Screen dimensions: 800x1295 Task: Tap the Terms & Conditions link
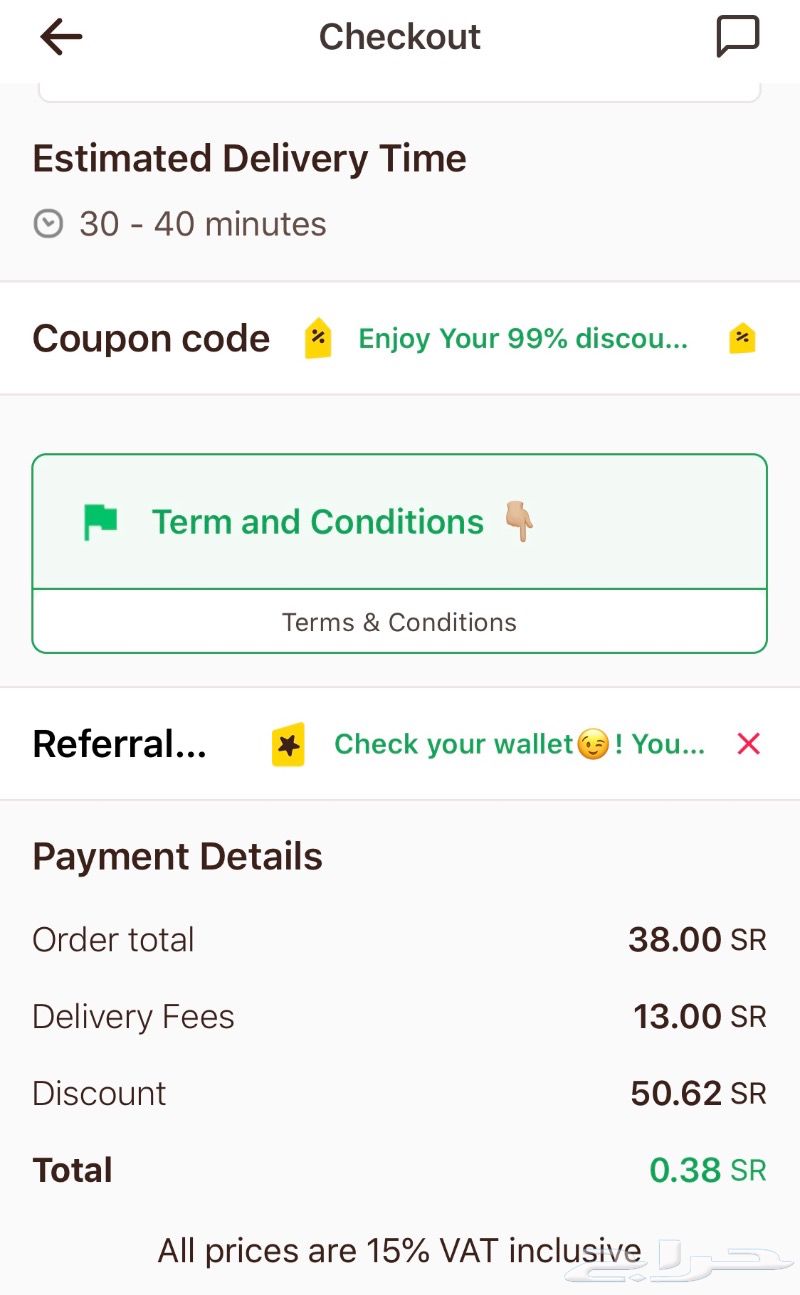click(400, 622)
